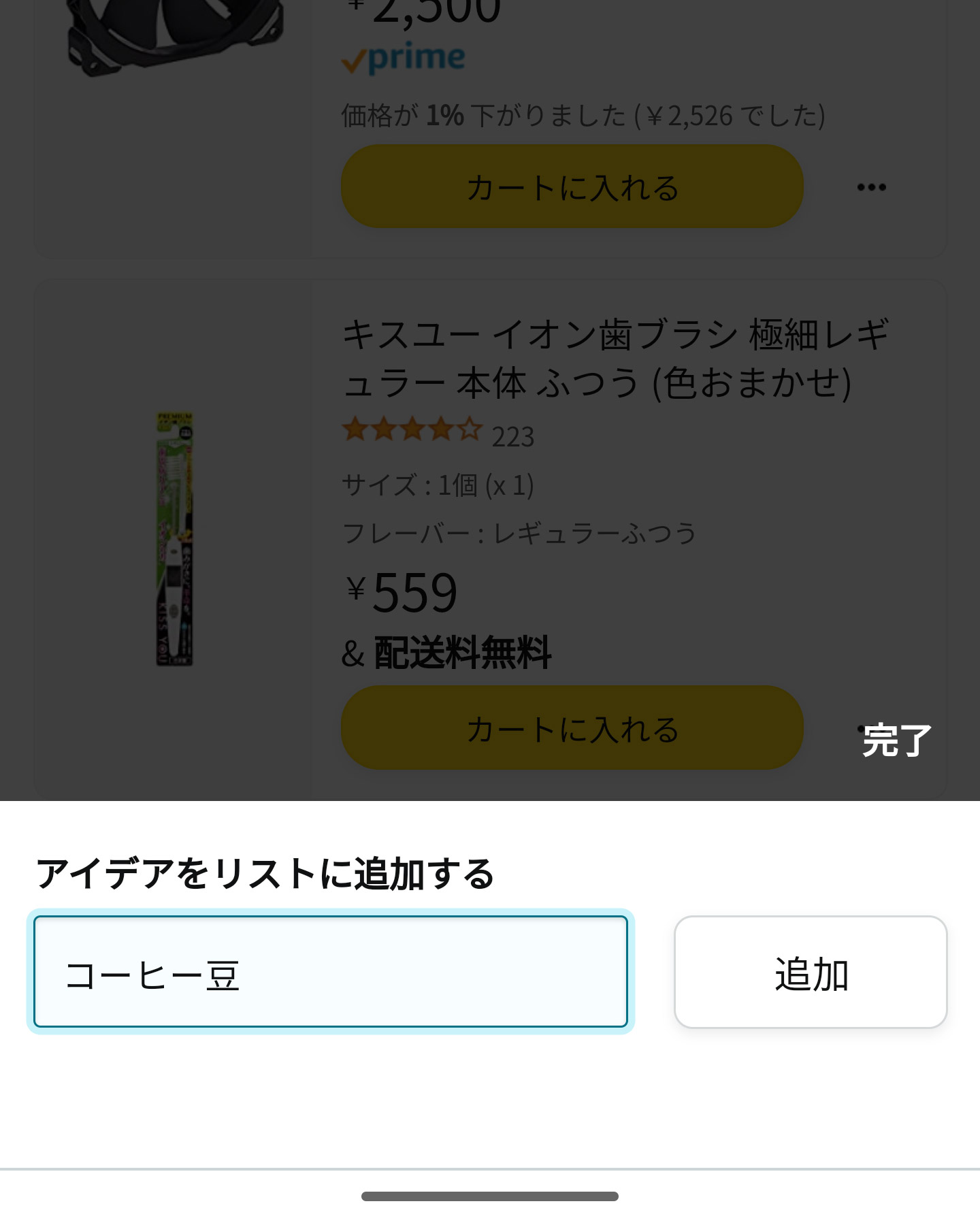Tap the サイズ : 1個 option row
This screenshot has height=1225, width=980.
(438, 485)
